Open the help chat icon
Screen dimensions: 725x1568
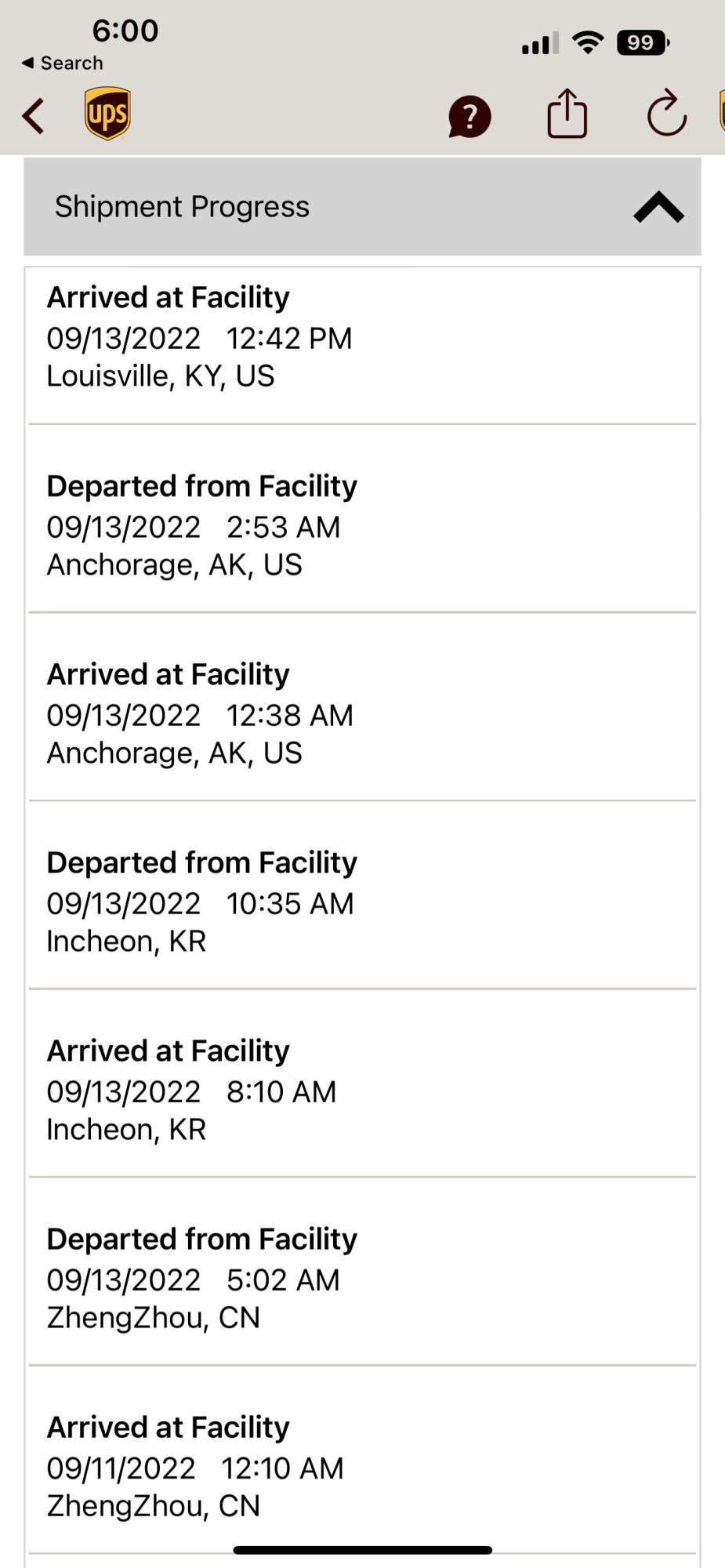[469, 117]
